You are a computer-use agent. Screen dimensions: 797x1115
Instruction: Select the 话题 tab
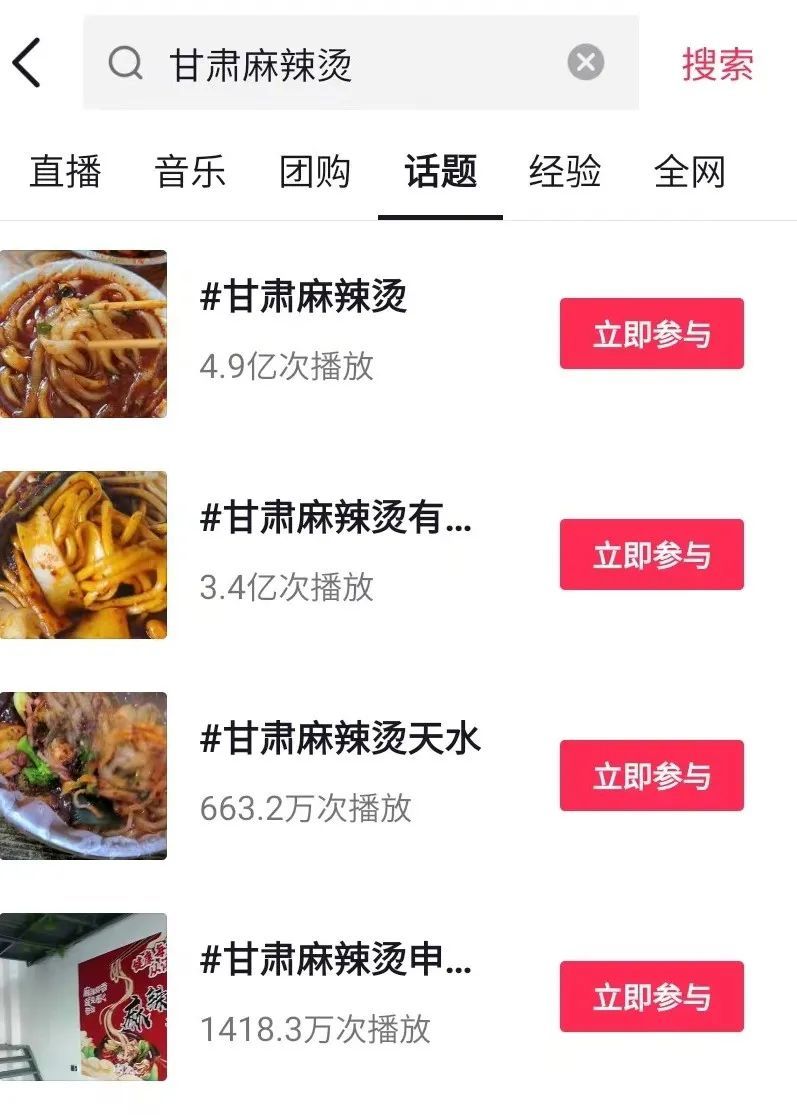tap(440, 172)
